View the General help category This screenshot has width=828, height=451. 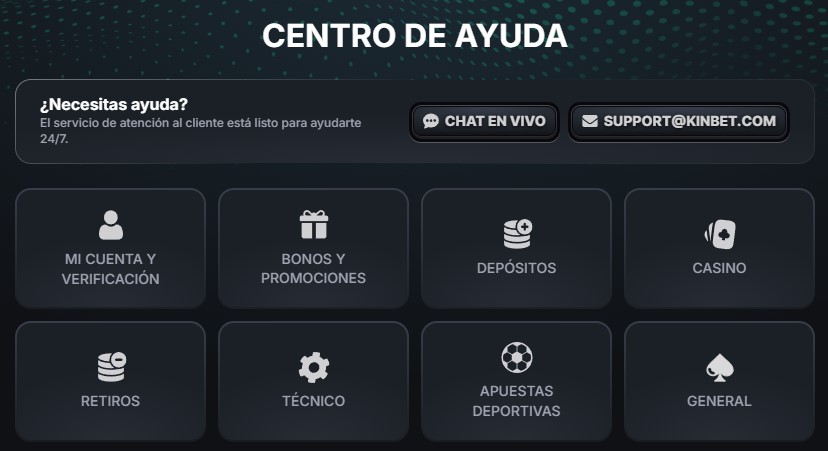(x=719, y=381)
